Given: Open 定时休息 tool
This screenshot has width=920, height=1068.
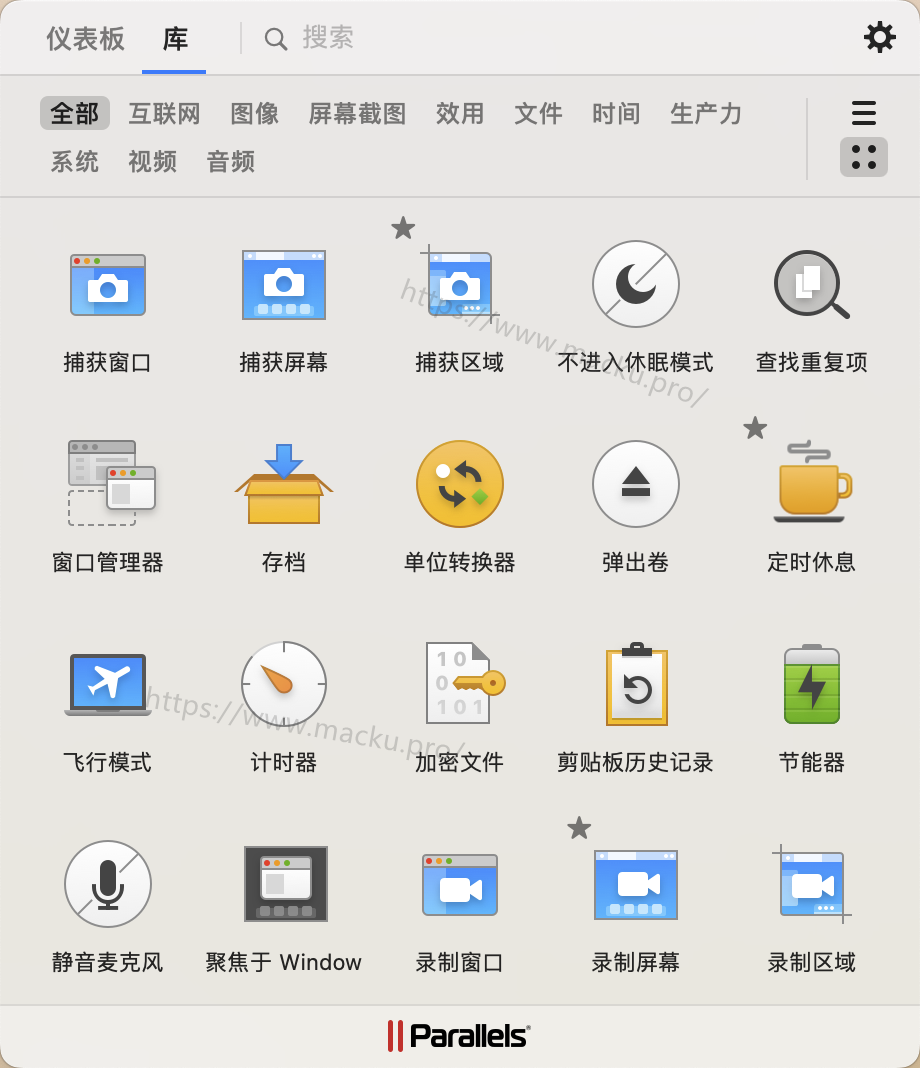Looking at the screenshot, I should point(811,485).
